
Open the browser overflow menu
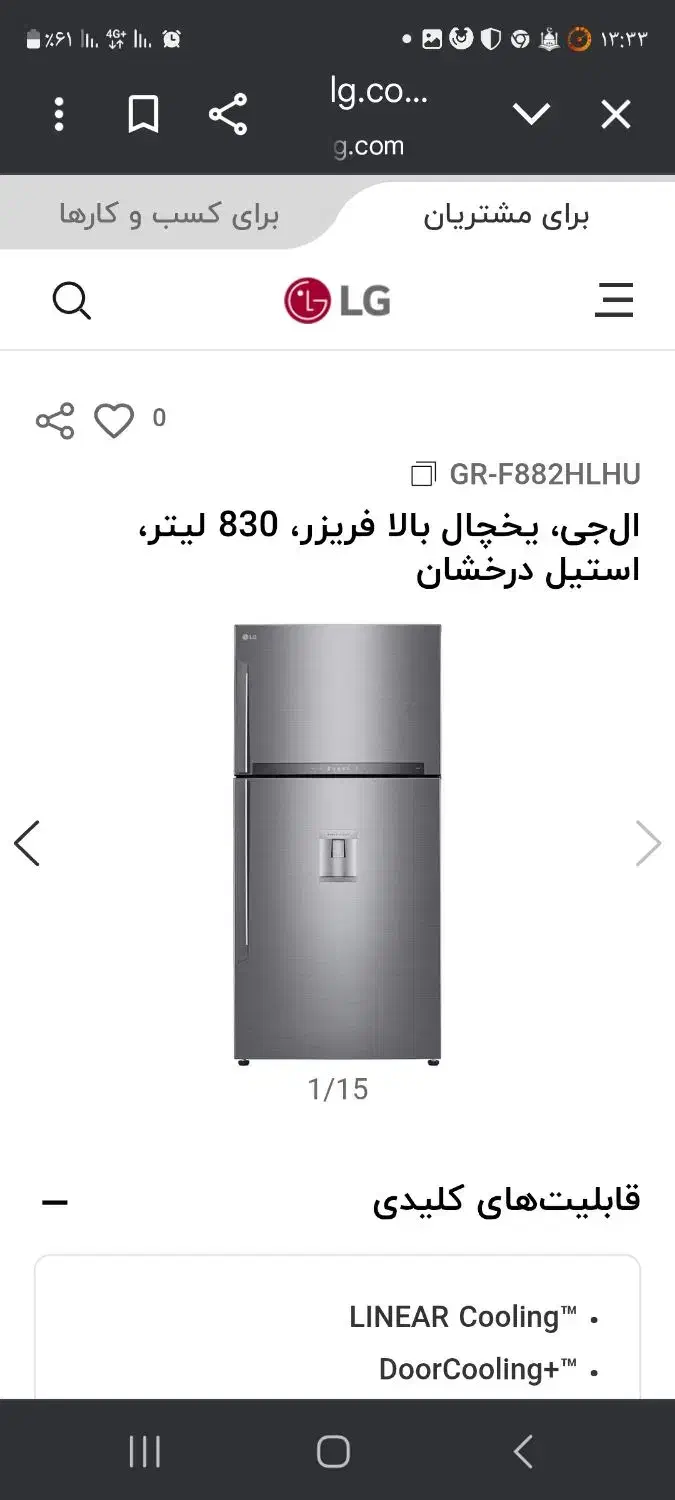[59, 115]
